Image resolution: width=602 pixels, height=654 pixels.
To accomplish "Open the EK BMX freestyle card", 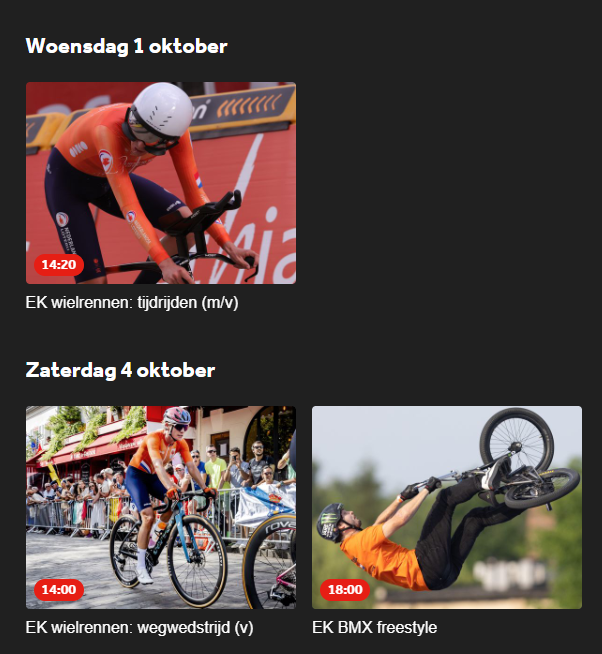I will [446, 507].
